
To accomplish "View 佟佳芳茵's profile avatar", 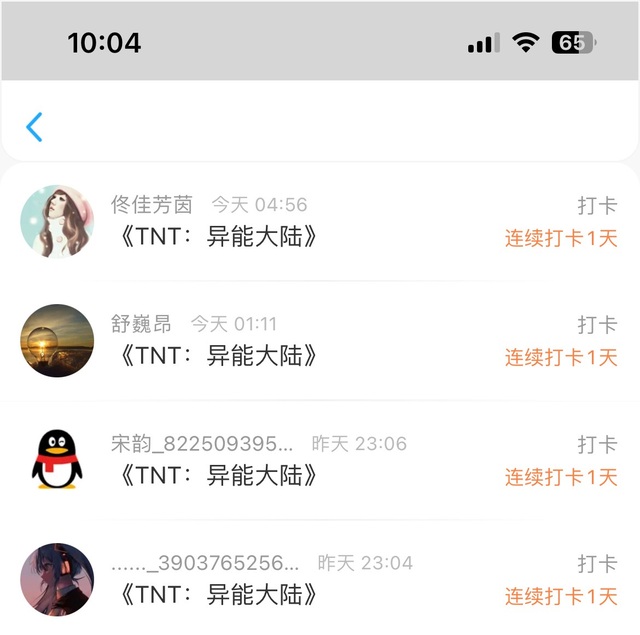I will coord(57,221).
